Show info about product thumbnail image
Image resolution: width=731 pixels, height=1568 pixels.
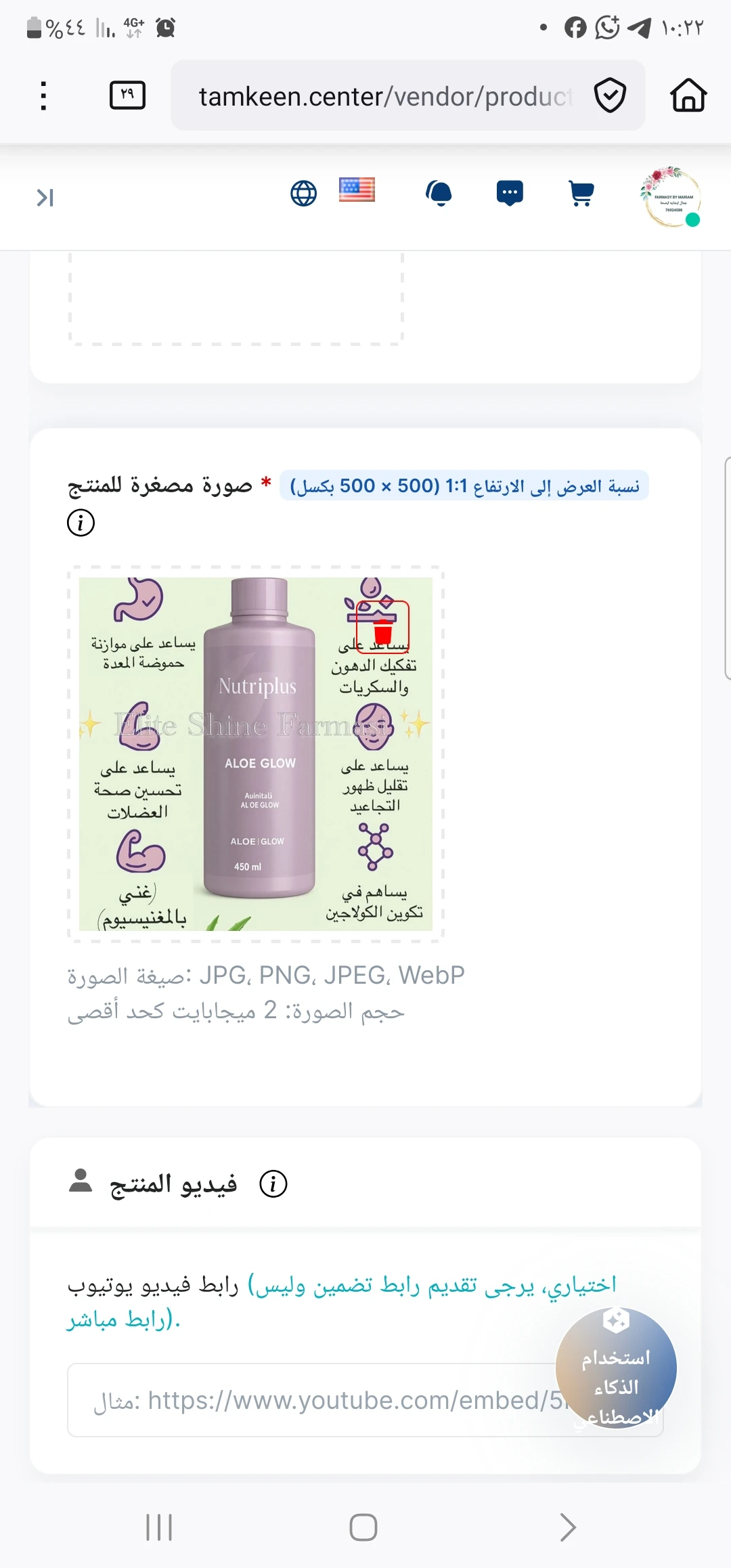click(x=81, y=523)
